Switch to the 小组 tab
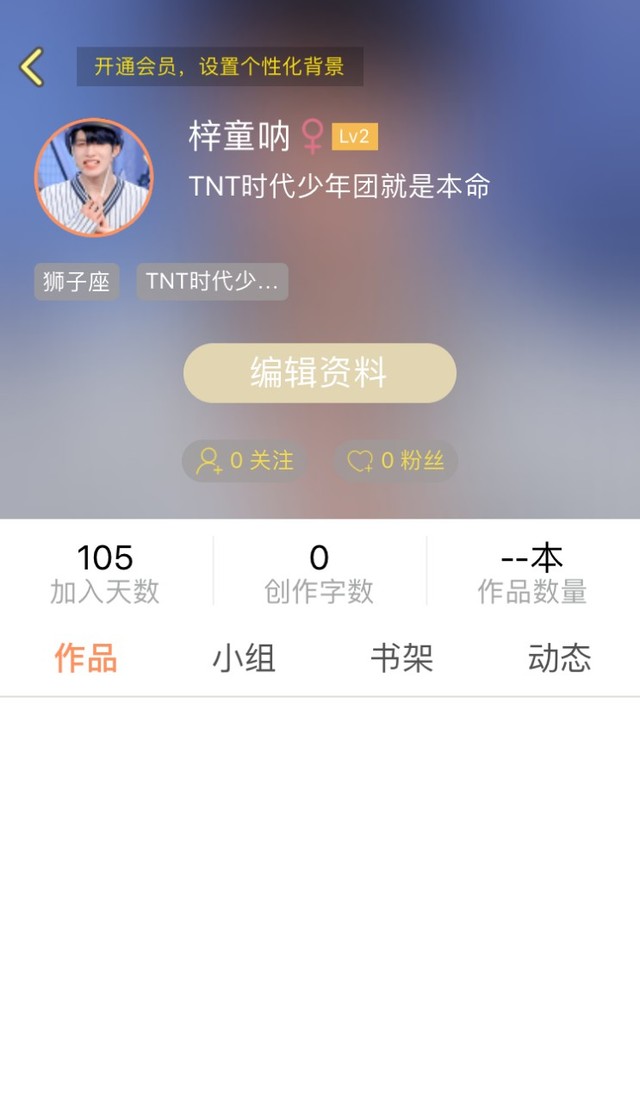The height and width of the screenshot is (1103, 640). pyautogui.click(x=243, y=658)
